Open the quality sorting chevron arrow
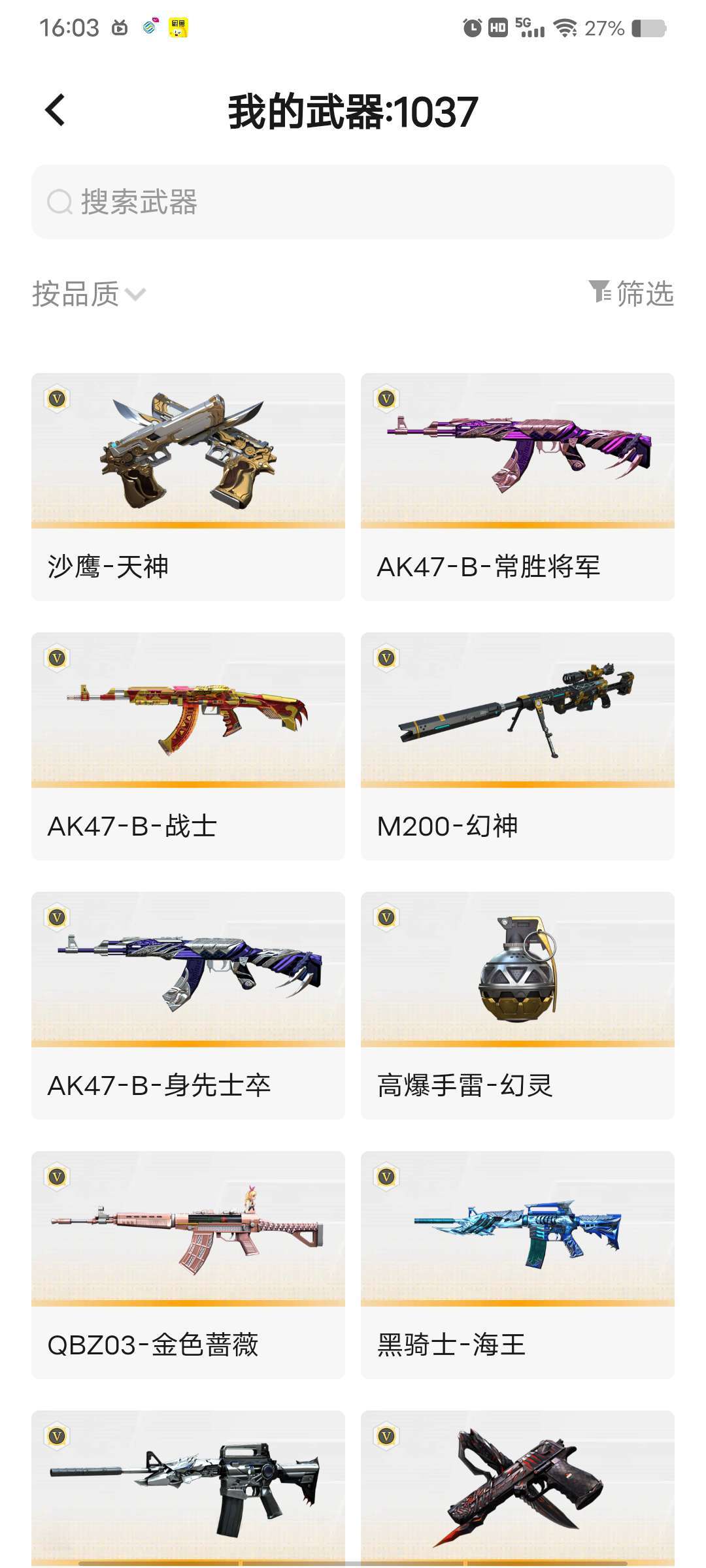This screenshot has height=1568, width=706. (136, 297)
